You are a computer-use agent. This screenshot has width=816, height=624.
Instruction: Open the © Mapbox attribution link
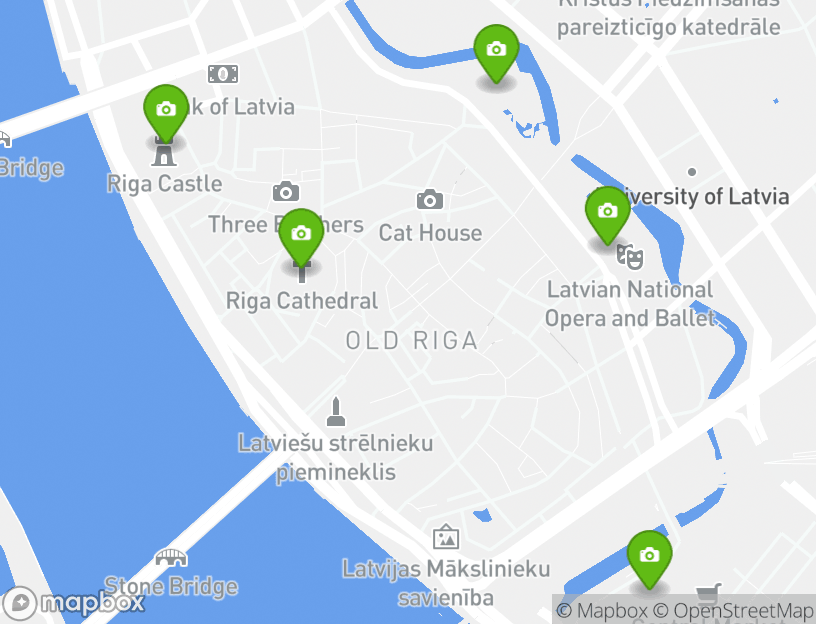(602, 610)
